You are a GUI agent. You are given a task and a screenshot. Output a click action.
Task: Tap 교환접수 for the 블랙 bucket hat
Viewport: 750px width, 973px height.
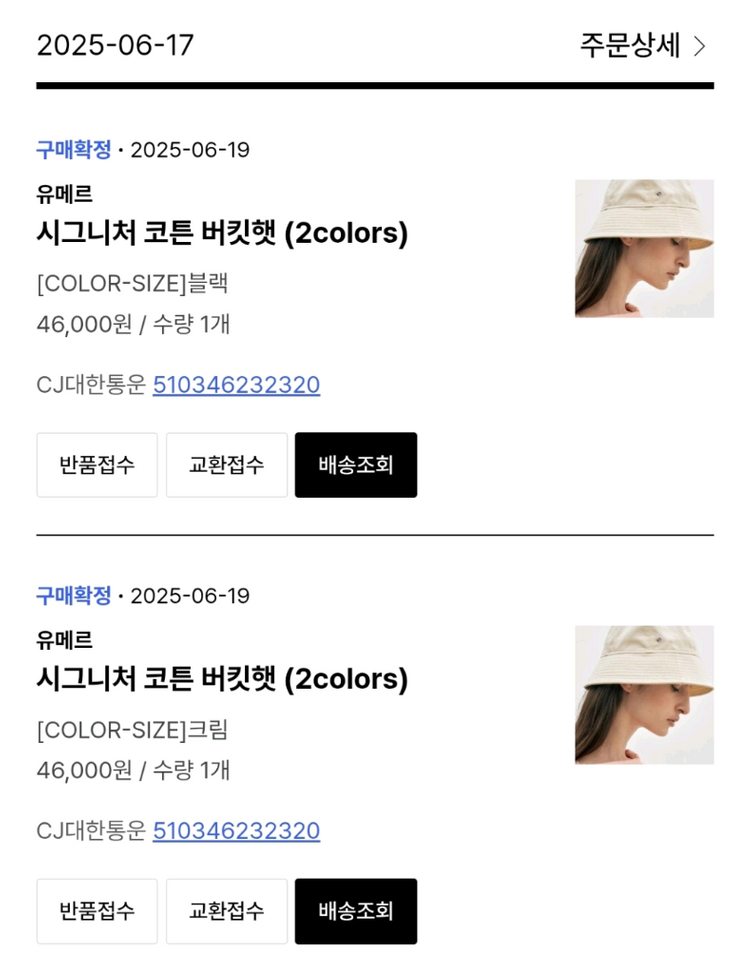tap(226, 465)
